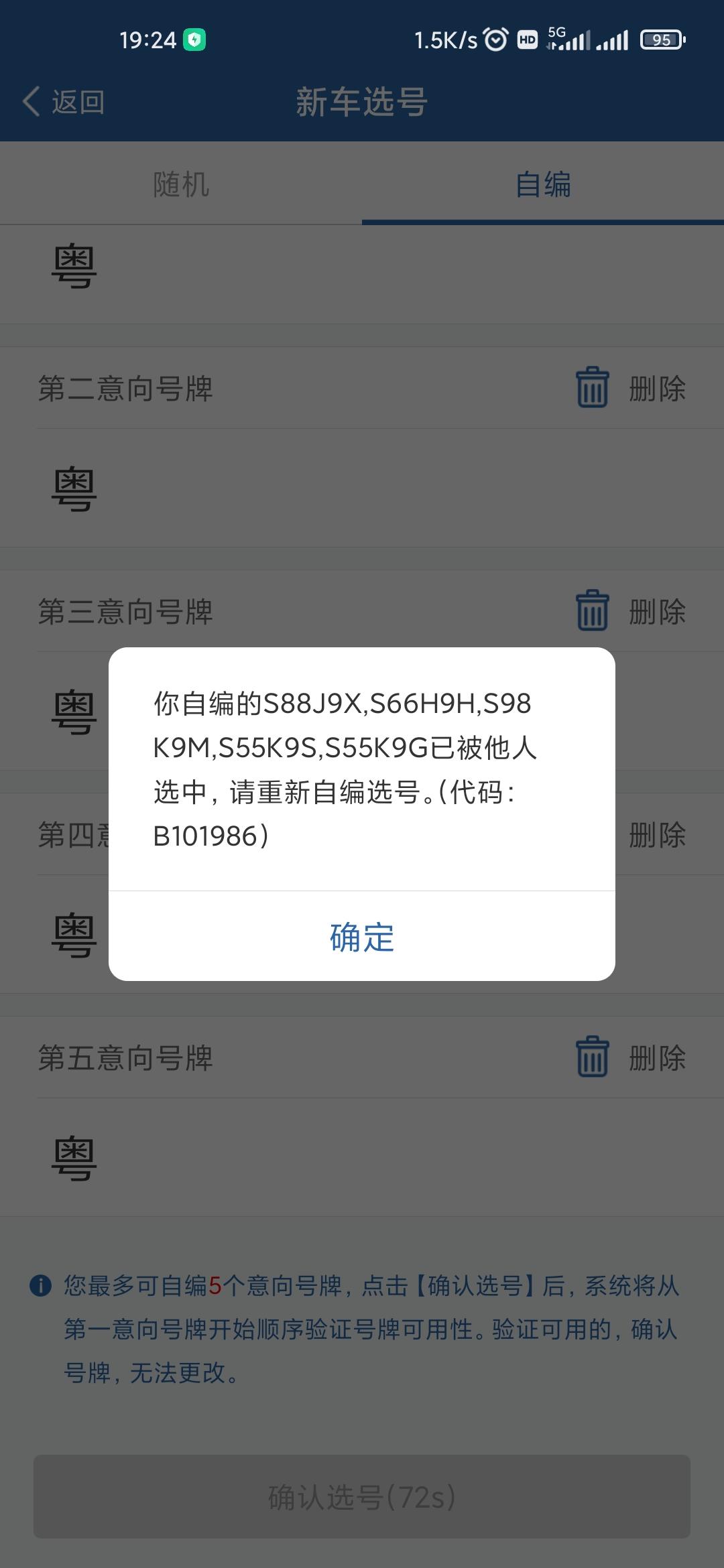
Task: Tap the green battery-saver icon near the clock
Action: (x=193, y=40)
